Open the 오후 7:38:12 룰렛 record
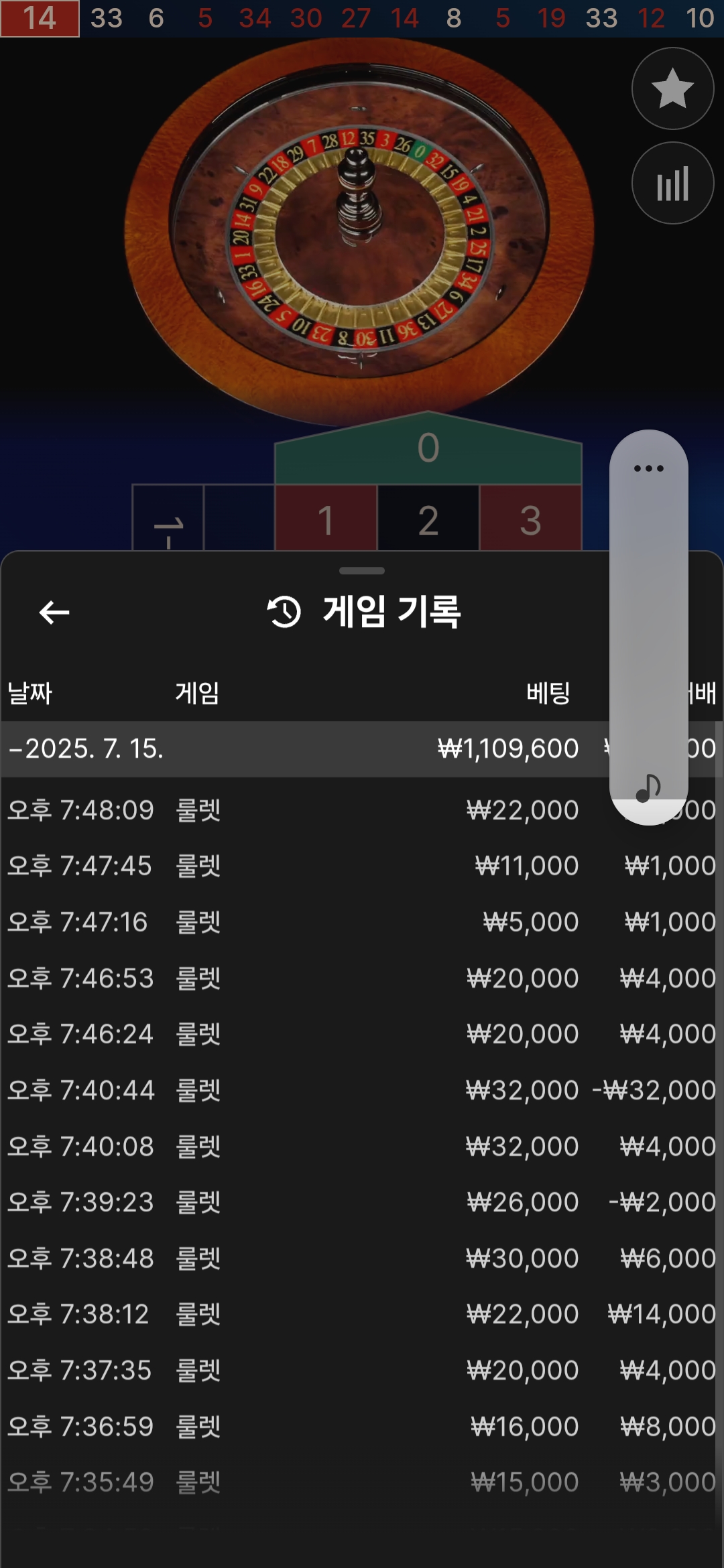The height and width of the screenshot is (1568, 724). pyautogui.click(x=362, y=1314)
